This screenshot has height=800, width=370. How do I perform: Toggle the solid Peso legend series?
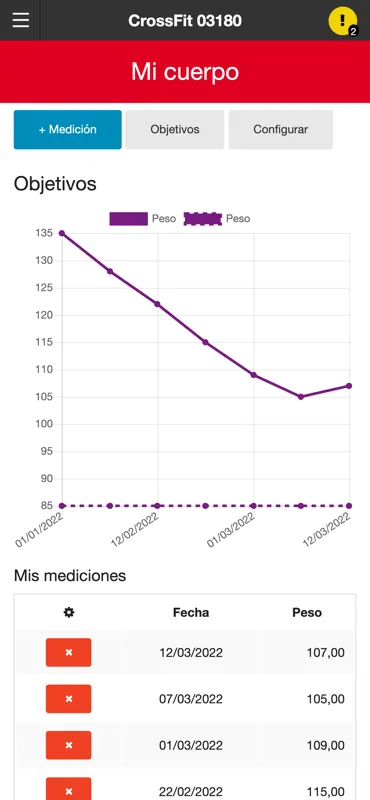(143, 219)
